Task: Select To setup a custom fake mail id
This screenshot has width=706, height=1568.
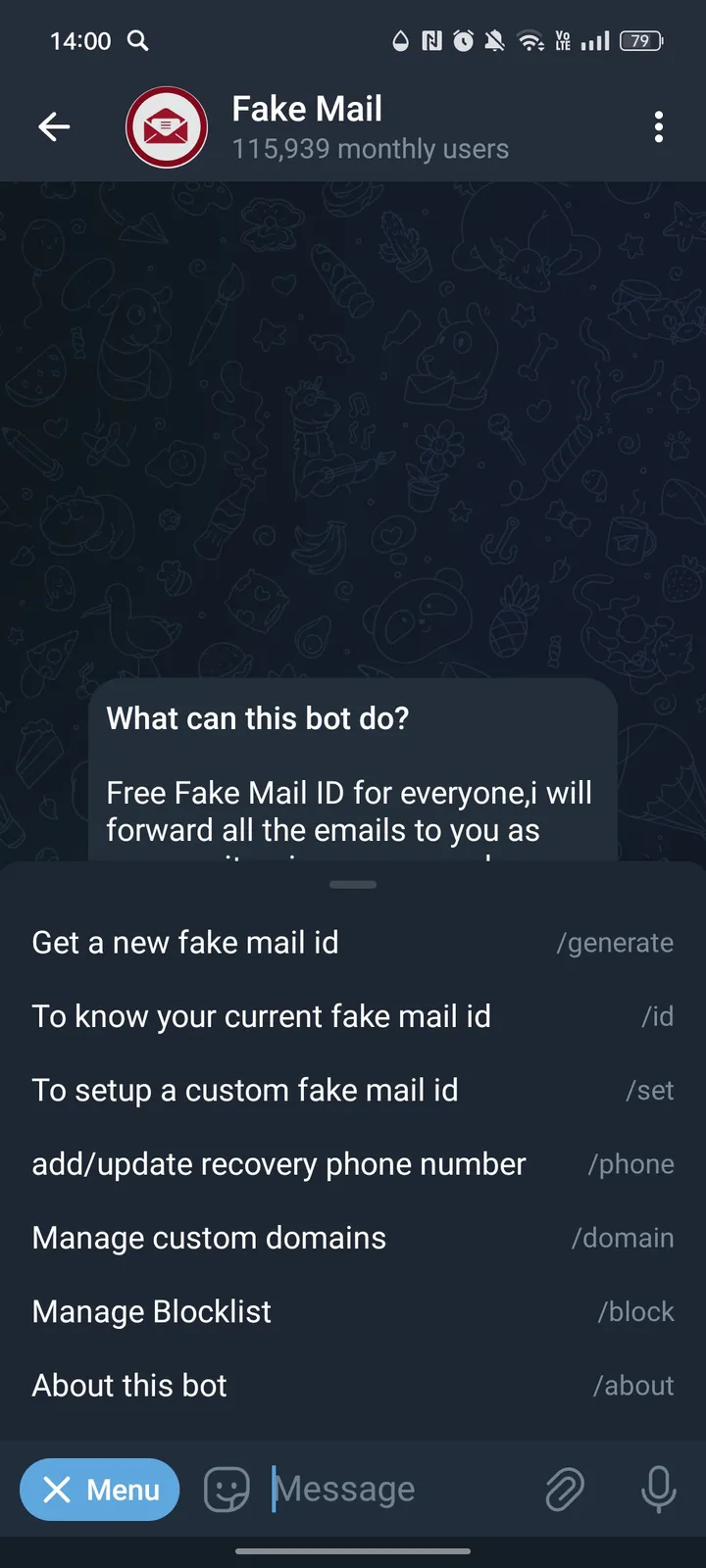Action: [x=353, y=1090]
